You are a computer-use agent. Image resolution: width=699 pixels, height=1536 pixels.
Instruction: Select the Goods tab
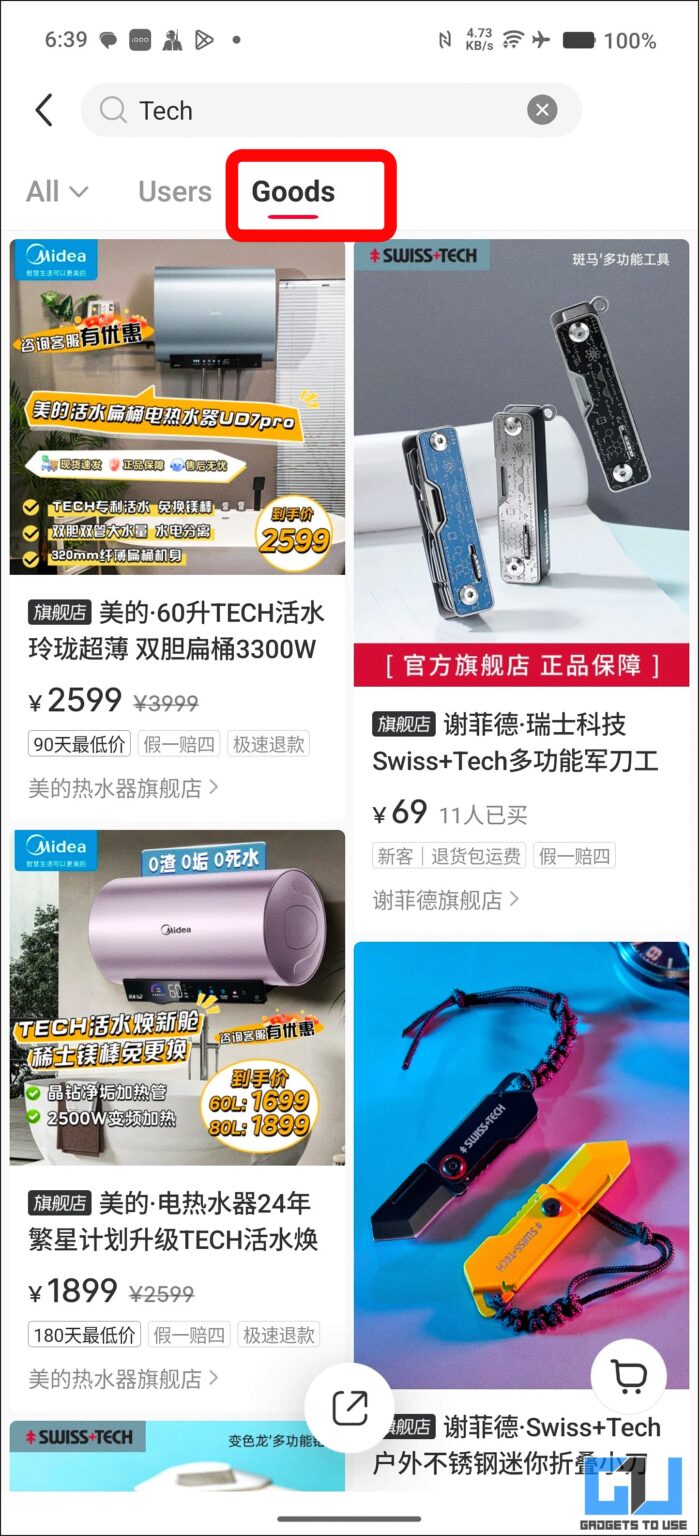(293, 192)
